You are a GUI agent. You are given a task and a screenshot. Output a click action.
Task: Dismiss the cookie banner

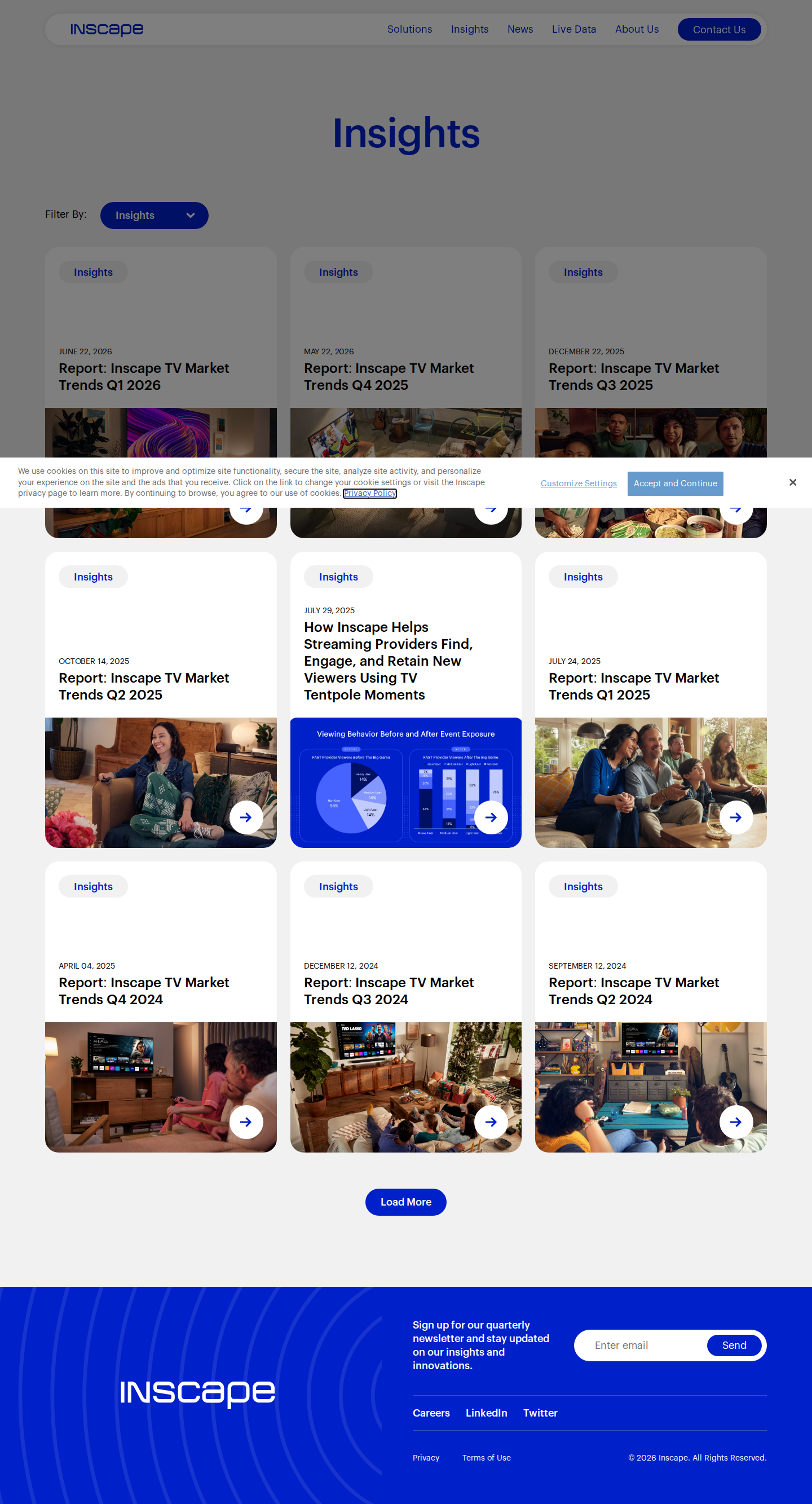point(792,482)
